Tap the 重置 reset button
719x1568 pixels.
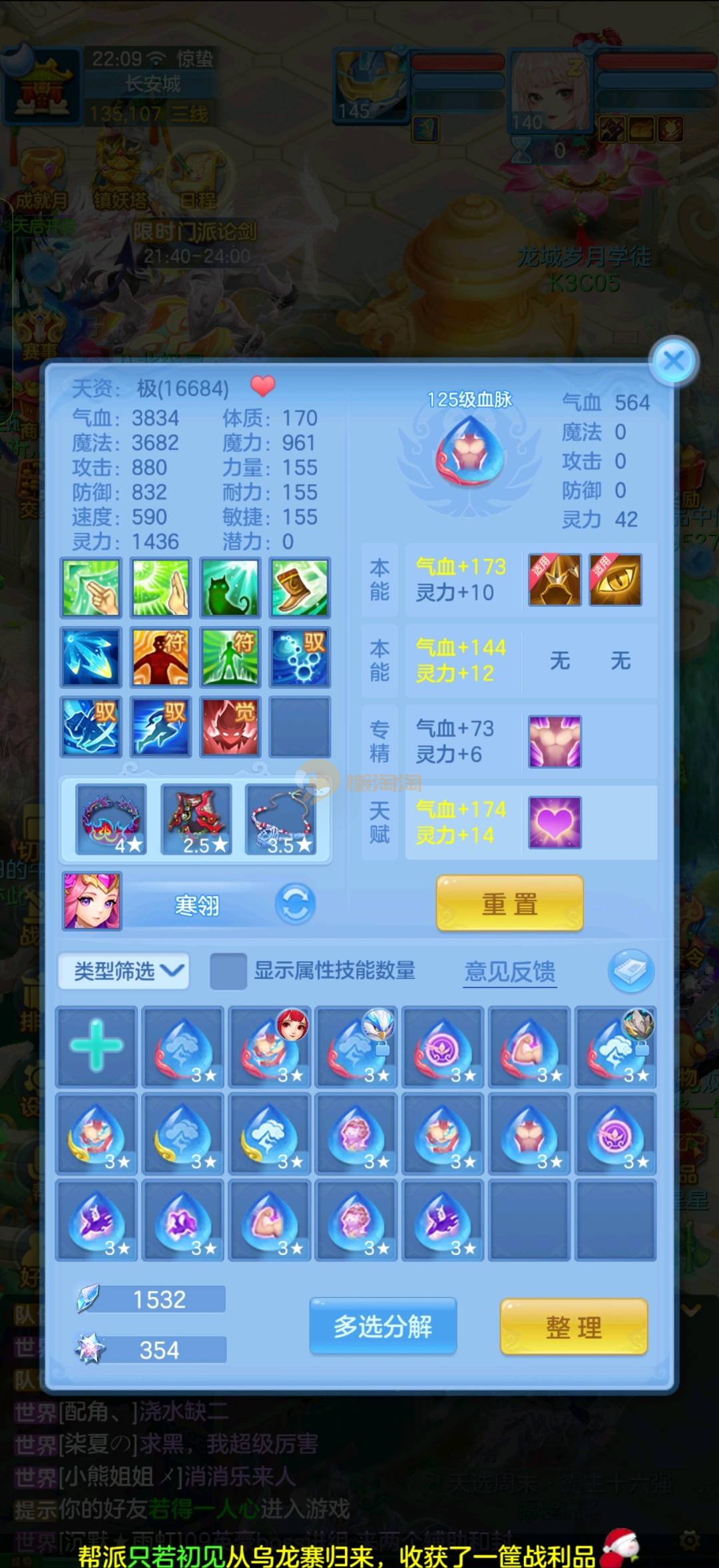(509, 904)
